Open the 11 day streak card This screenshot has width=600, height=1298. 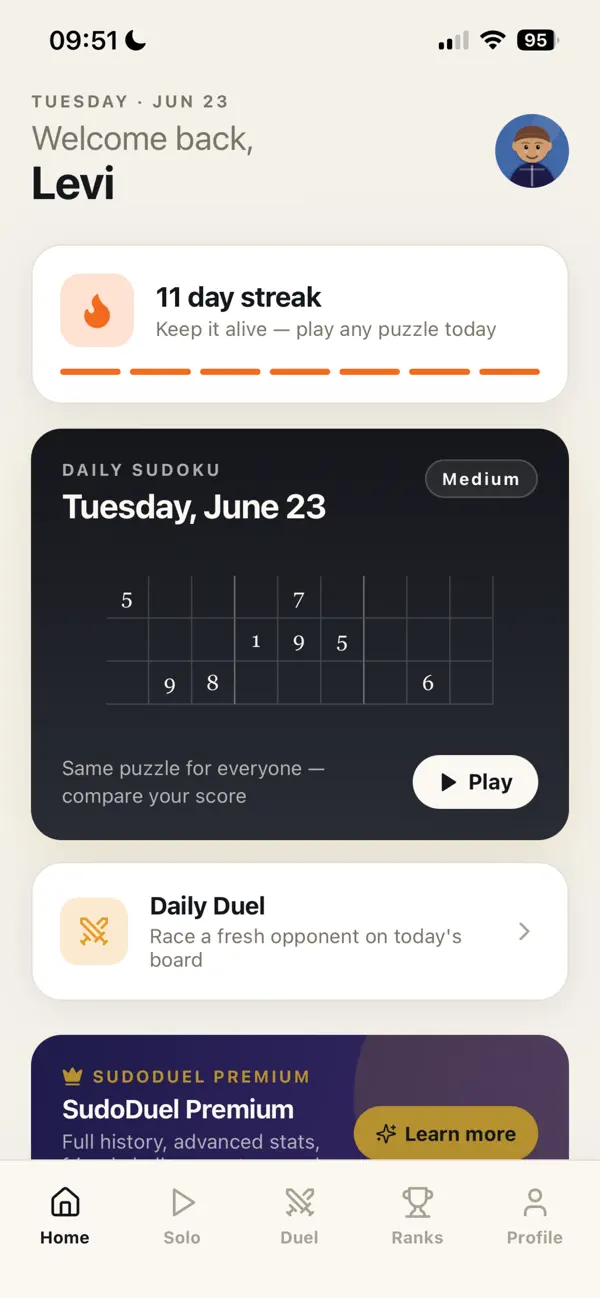pyautogui.click(x=300, y=324)
